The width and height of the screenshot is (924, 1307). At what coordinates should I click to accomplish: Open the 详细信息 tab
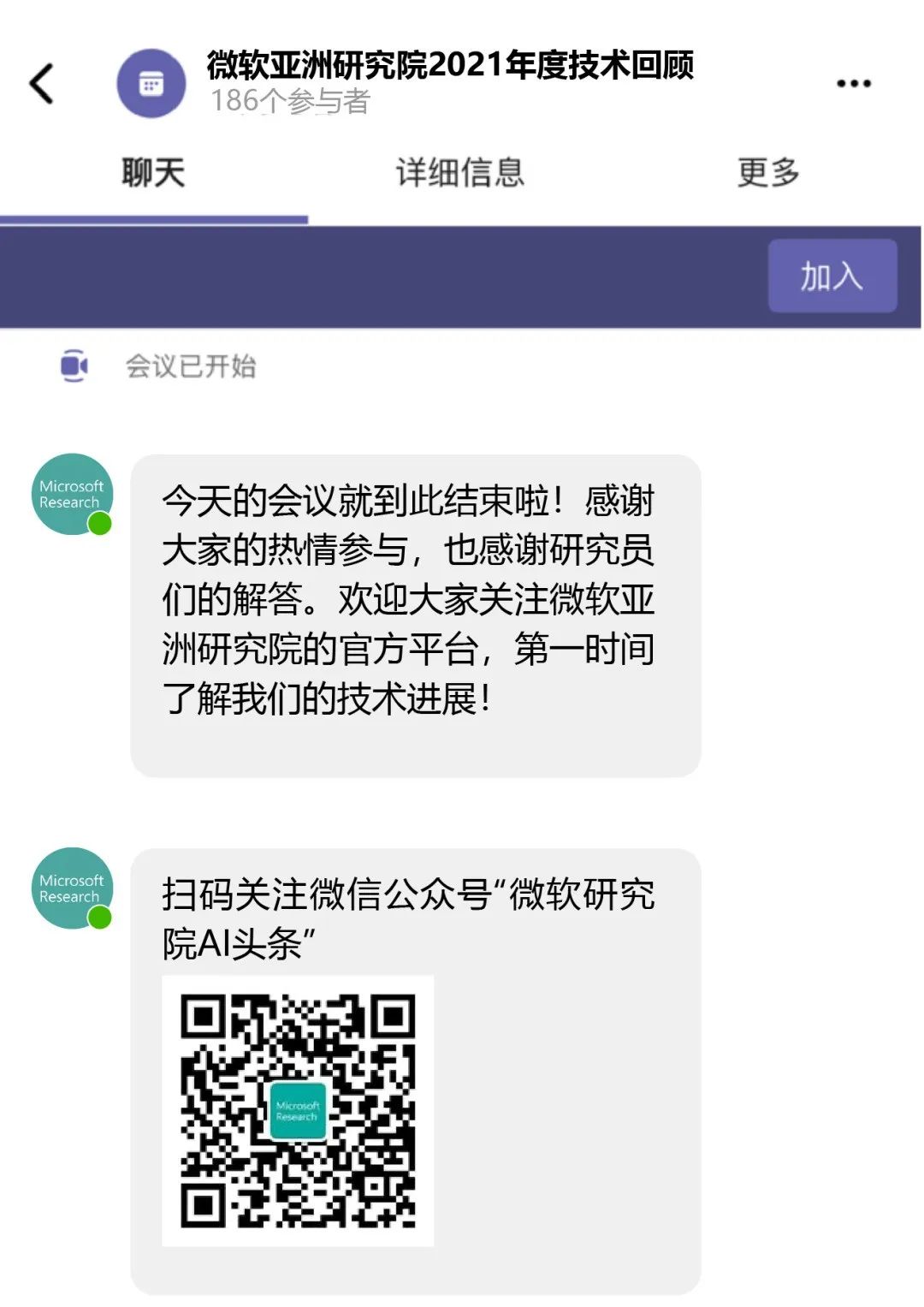tap(460, 173)
